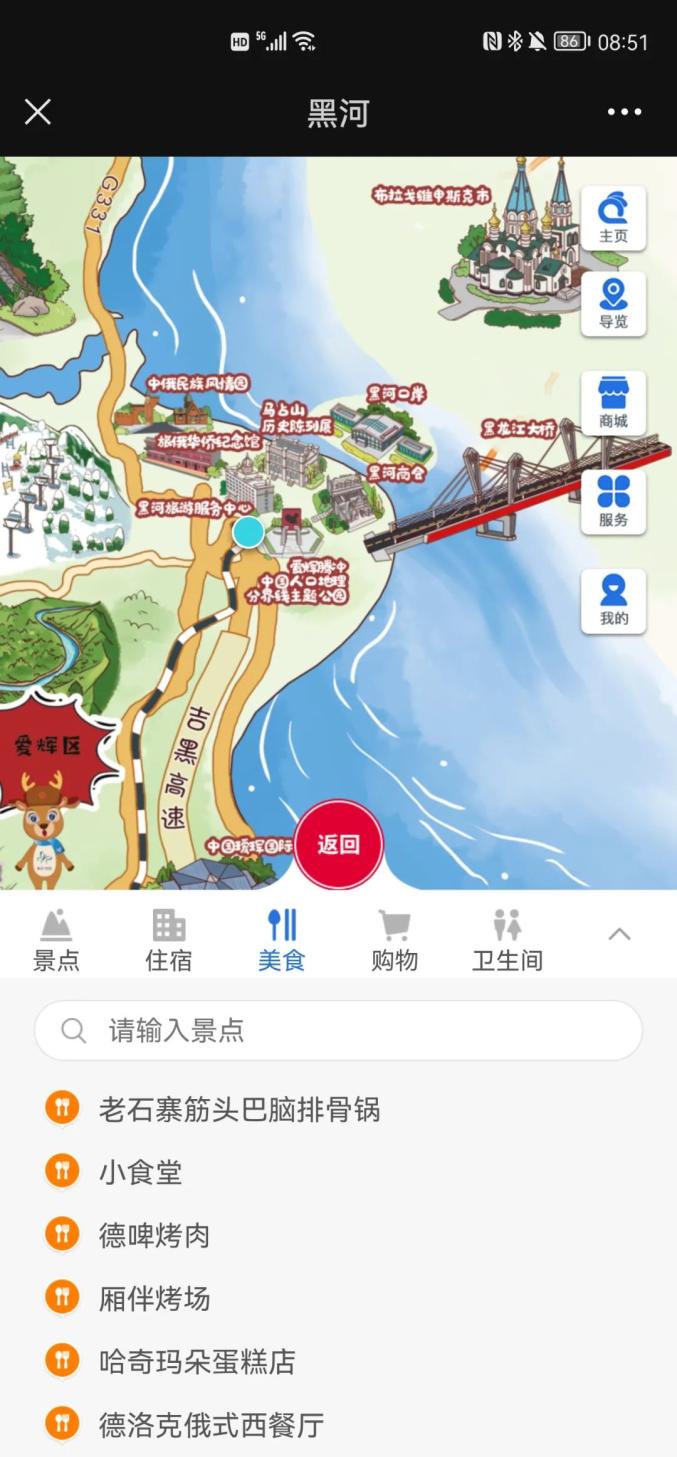Open 服务 services button

[613, 502]
